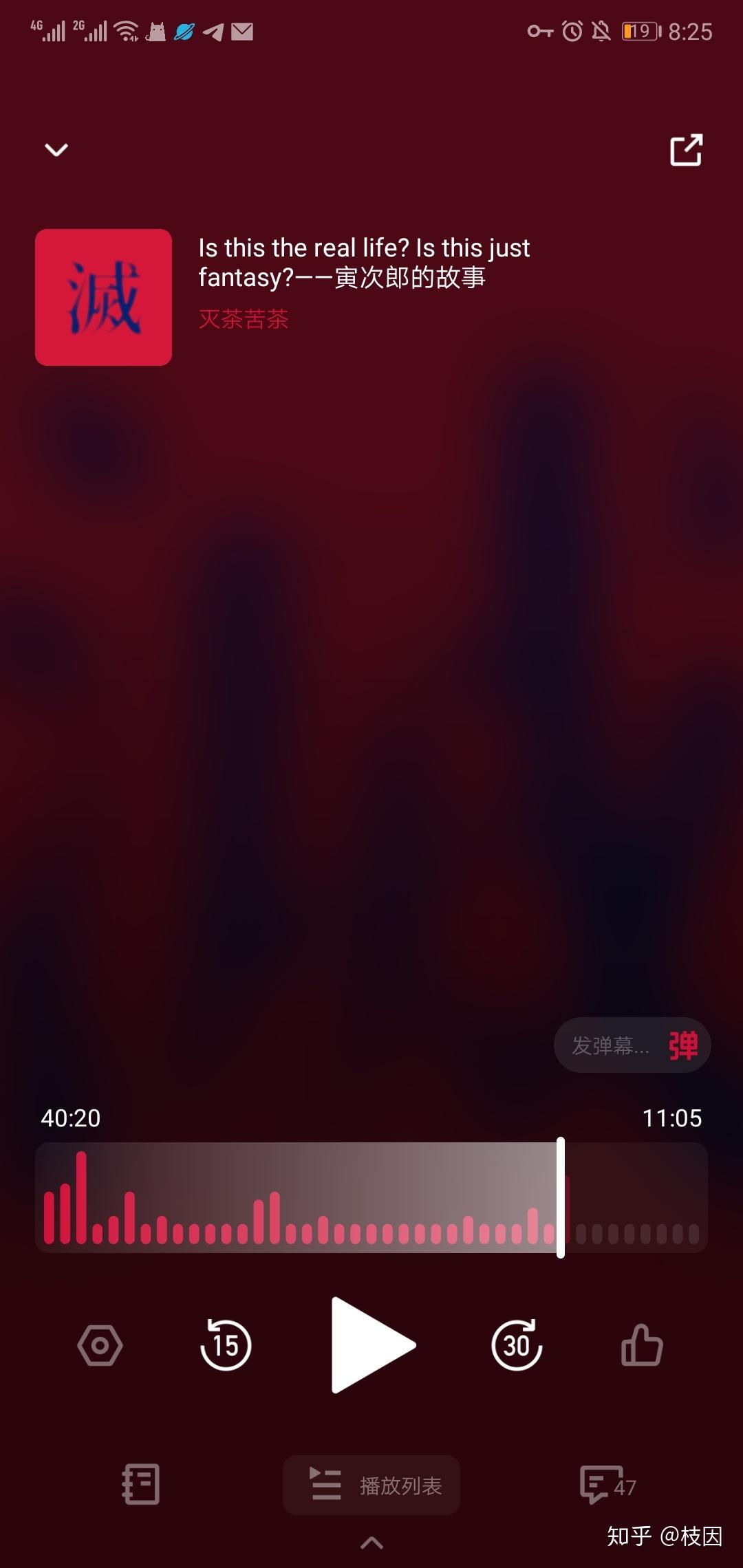Rewind playback by 15 seconds
Image resolution: width=743 pixels, height=1568 pixels.
tap(225, 1346)
